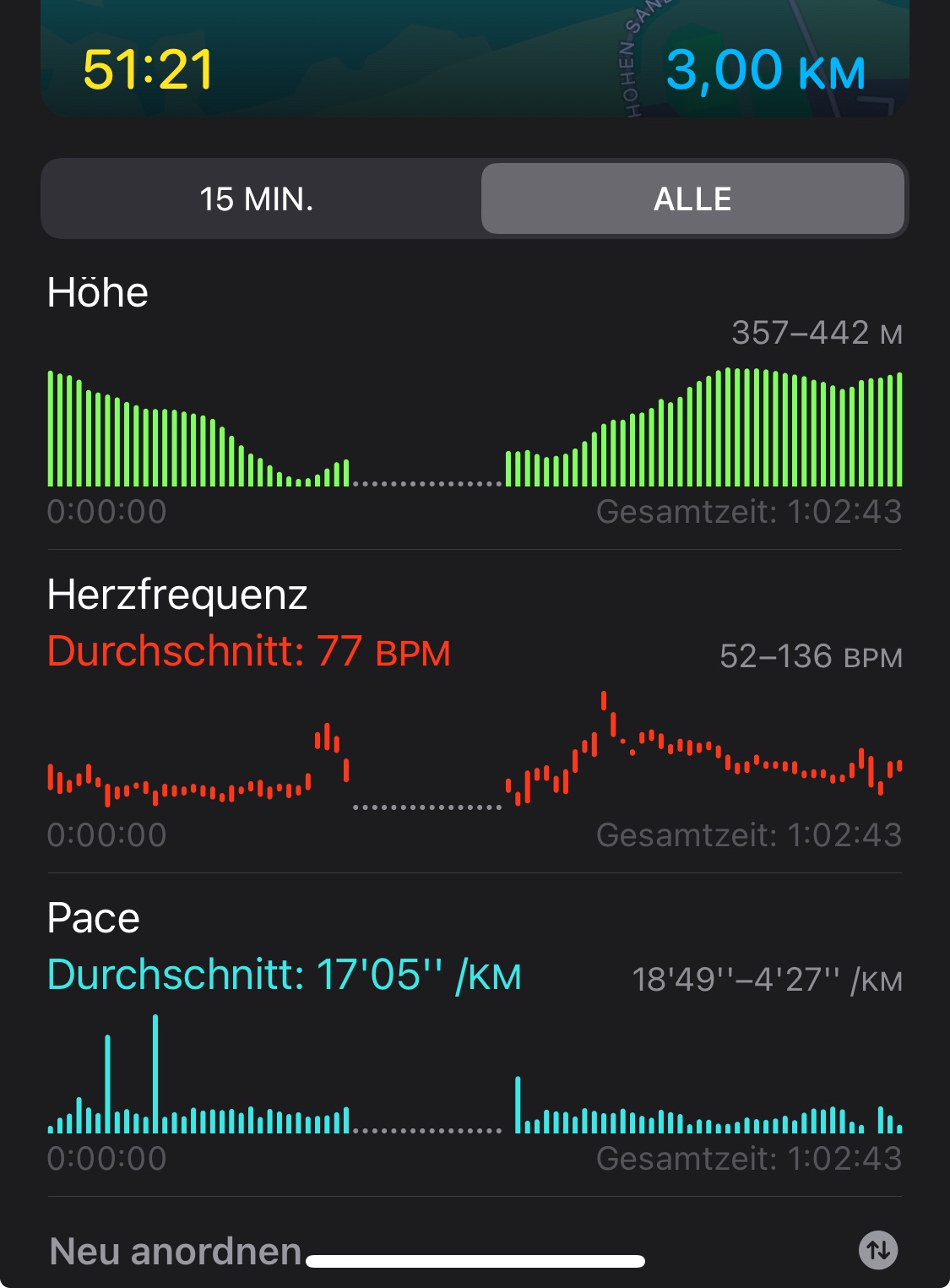Switch to the 15 MIN. segment
The height and width of the screenshot is (1288, 950).
258,199
